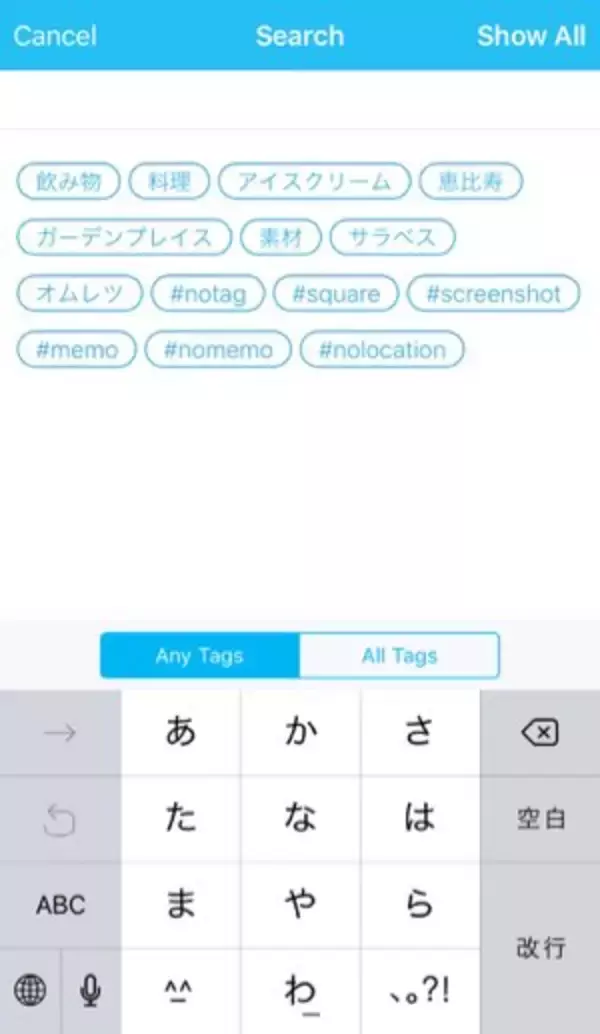This screenshot has height=1034, width=600.
Task: Select the 飲み物 tag chip
Action: (69, 182)
